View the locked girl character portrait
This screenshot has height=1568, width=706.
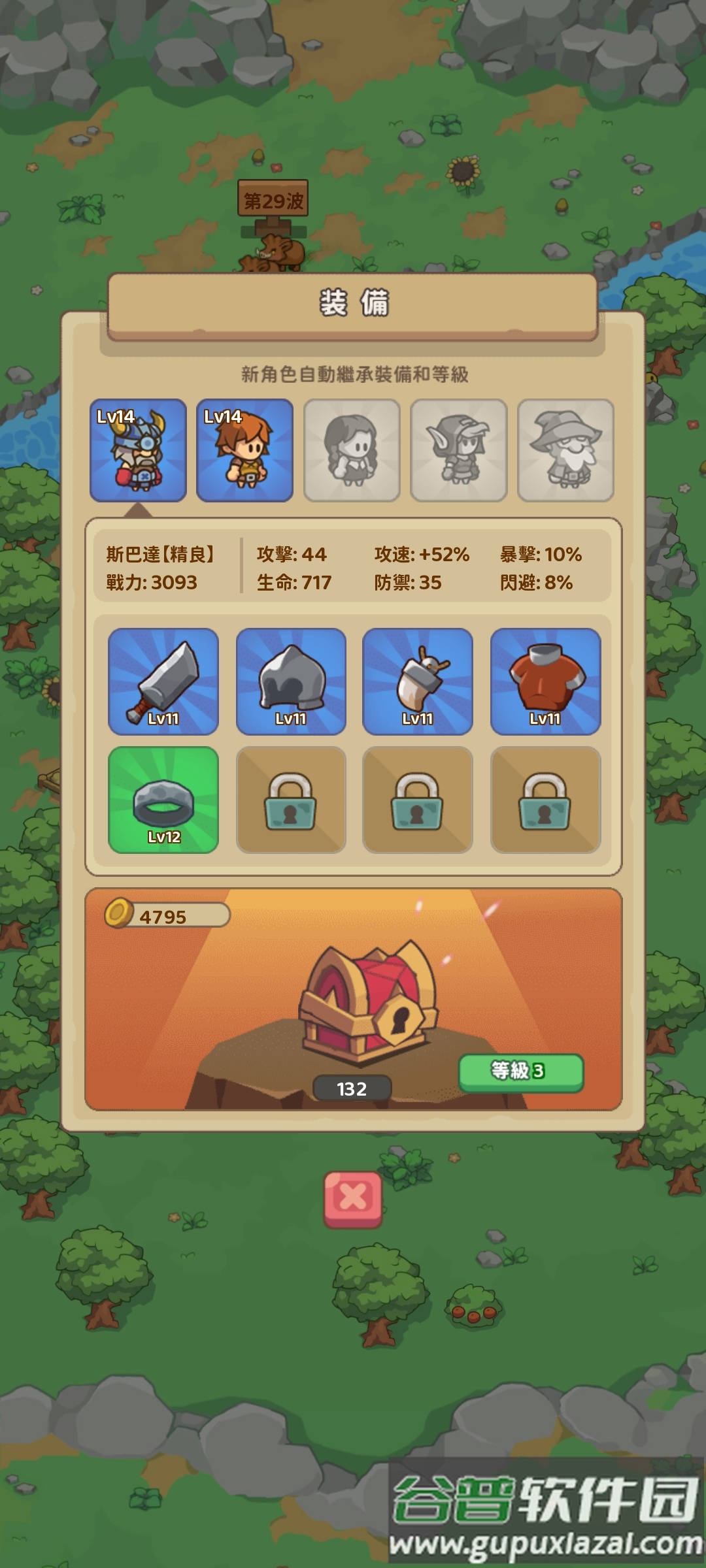352,449
